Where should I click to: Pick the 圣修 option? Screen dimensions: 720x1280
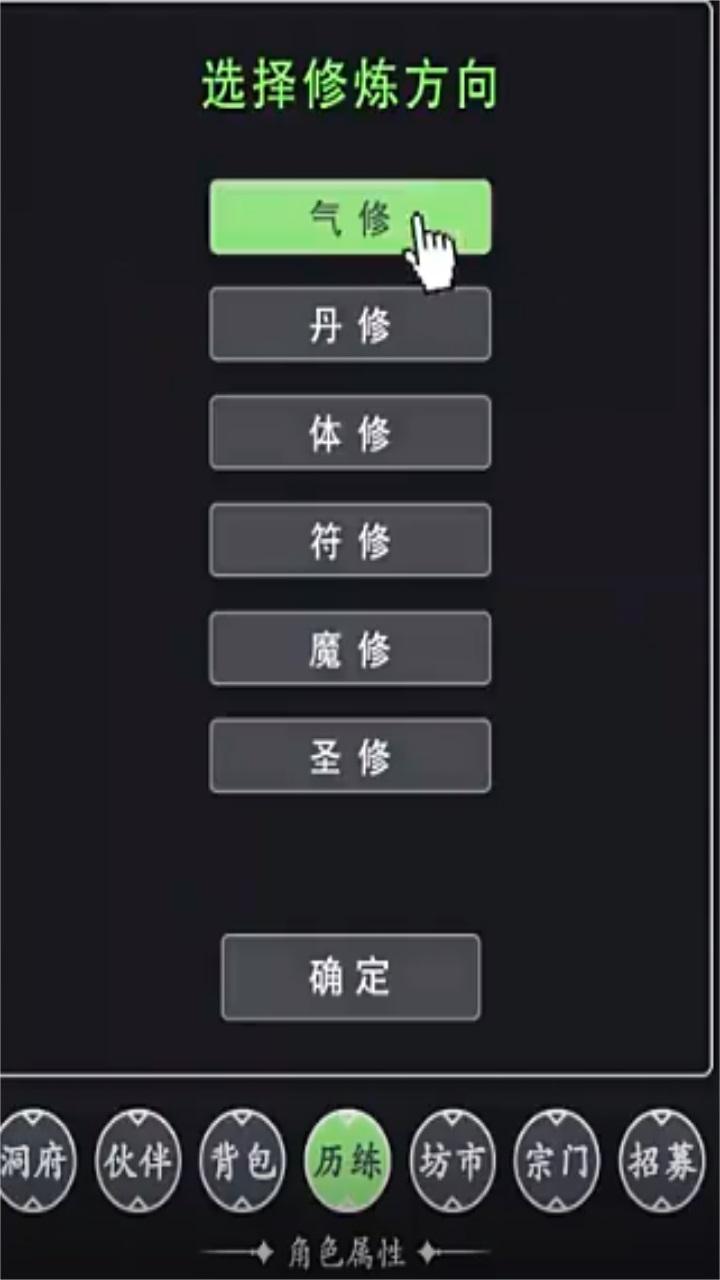[x=350, y=756]
